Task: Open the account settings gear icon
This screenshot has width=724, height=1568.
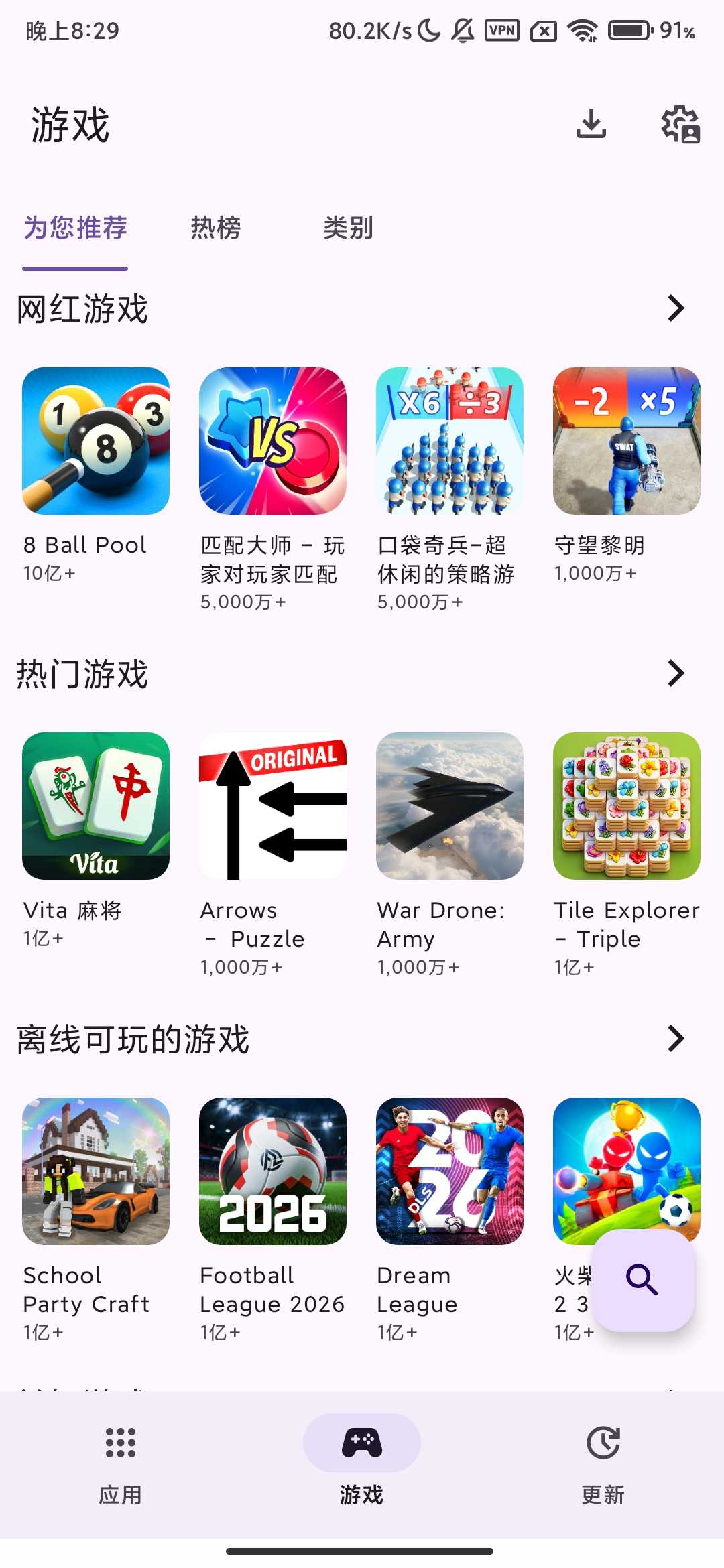Action: tap(680, 124)
